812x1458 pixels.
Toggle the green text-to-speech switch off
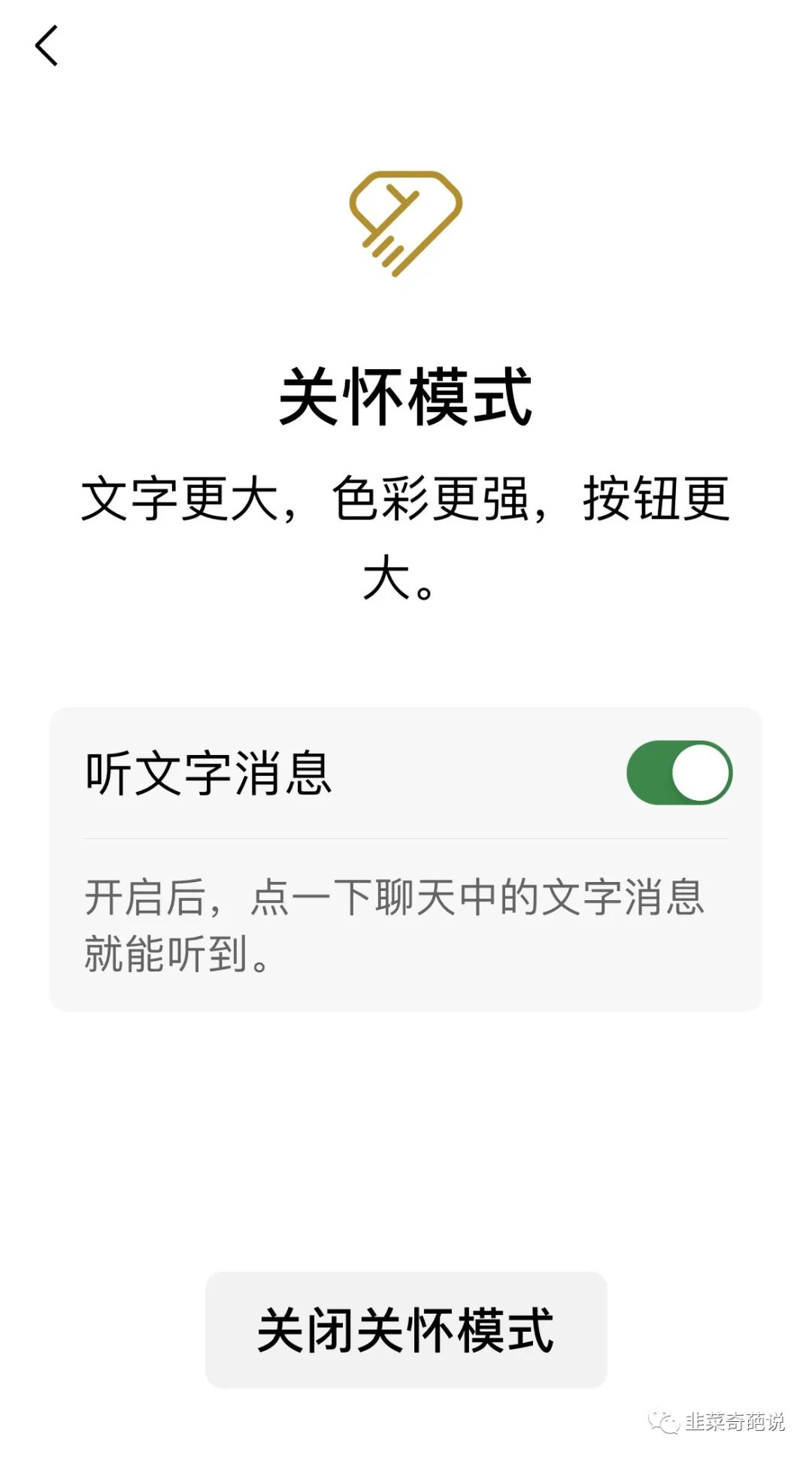(x=679, y=771)
